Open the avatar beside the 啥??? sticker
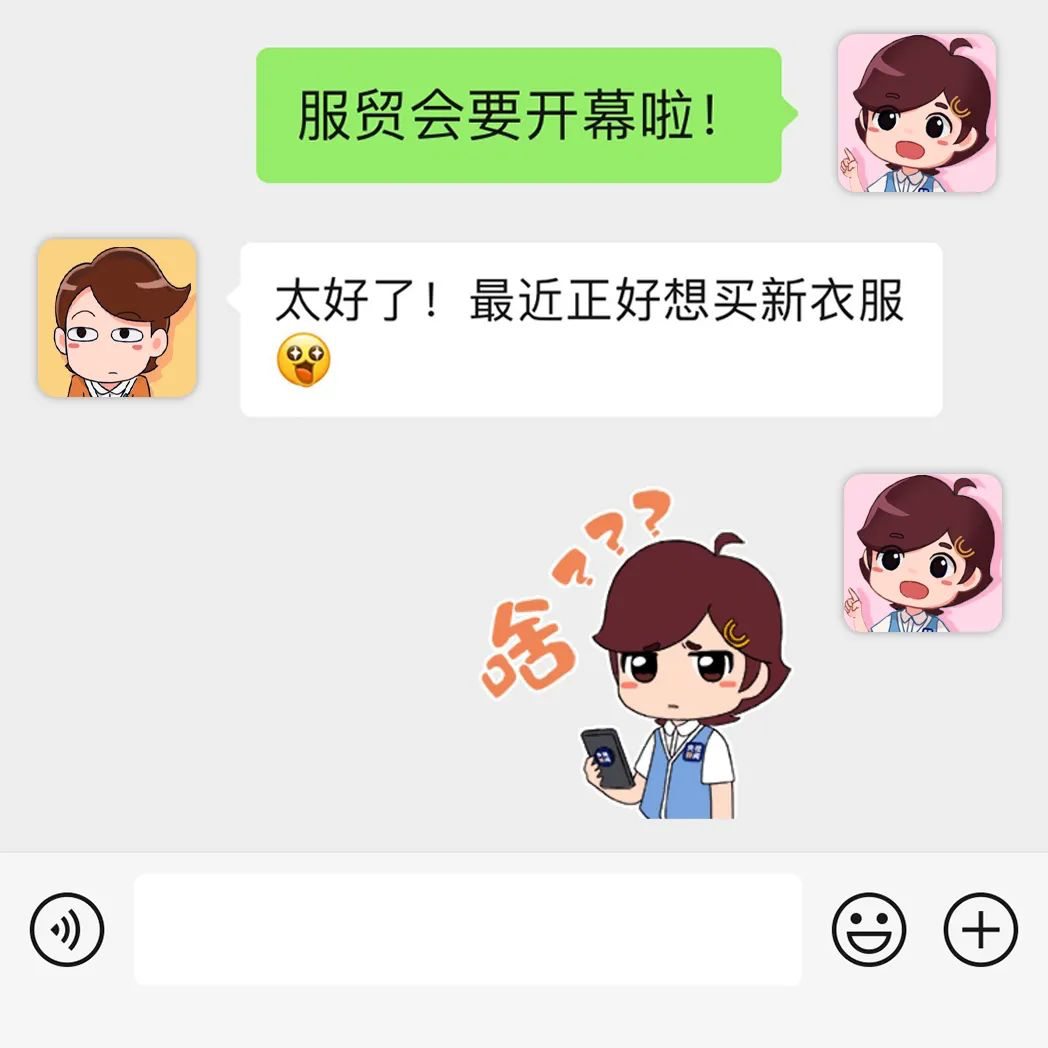The width and height of the screenshot is (1048, 1048). [922, 553]
